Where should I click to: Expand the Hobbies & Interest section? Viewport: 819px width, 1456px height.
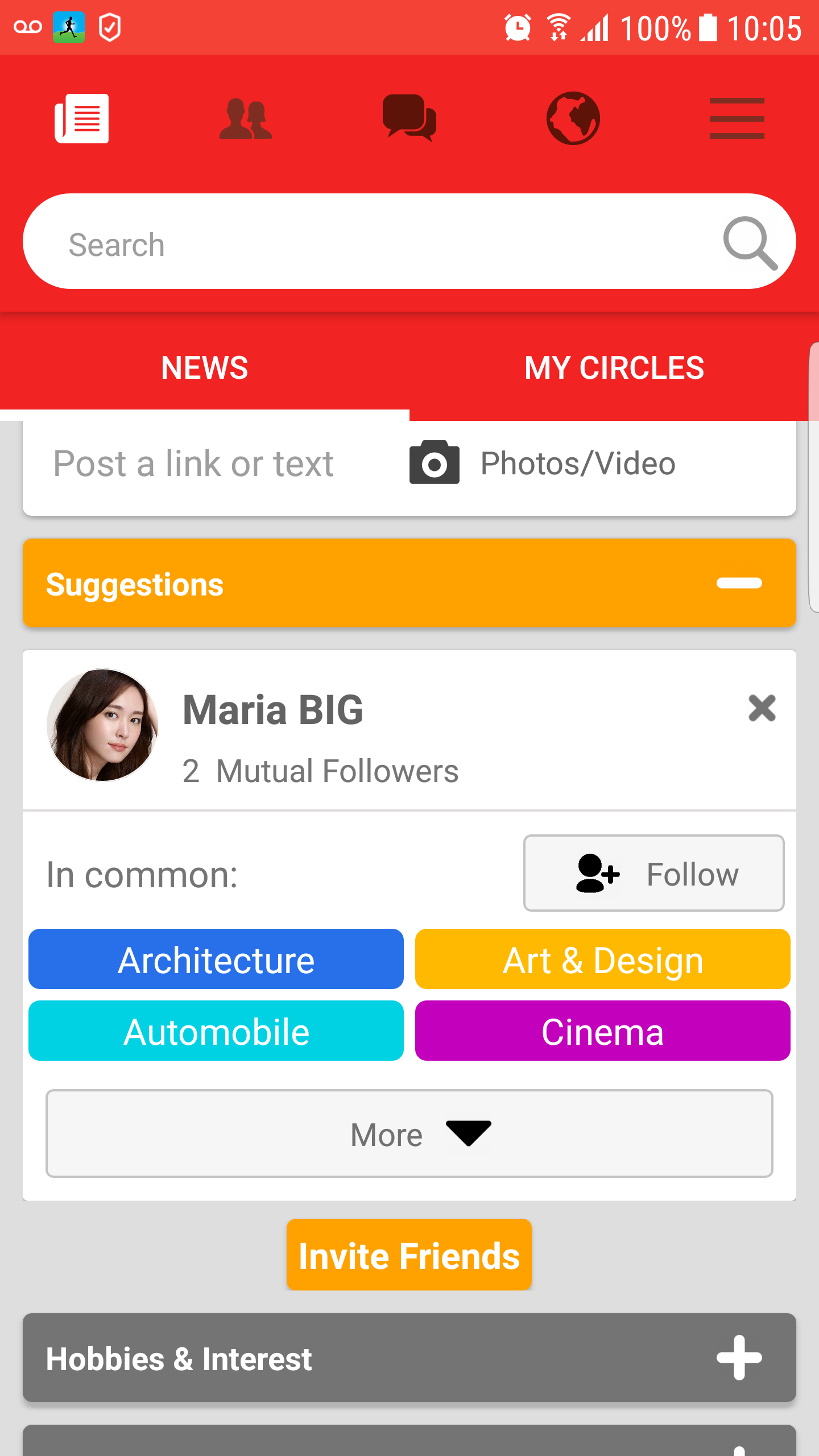pyautogui.click(x=738, y=1359)
